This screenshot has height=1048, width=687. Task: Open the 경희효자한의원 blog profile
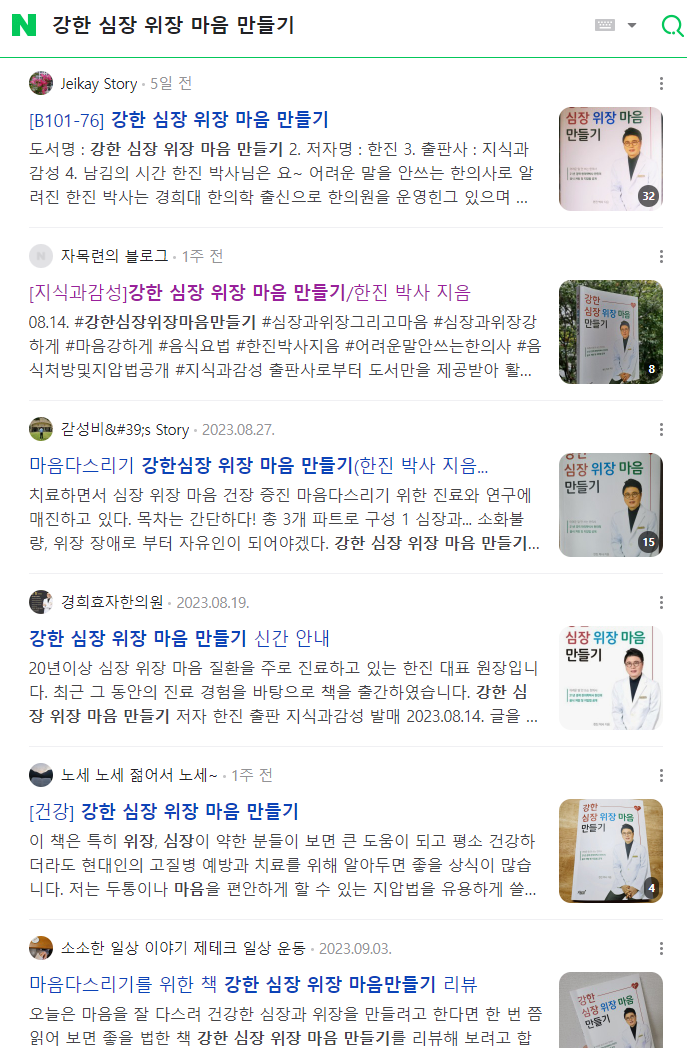112,602
